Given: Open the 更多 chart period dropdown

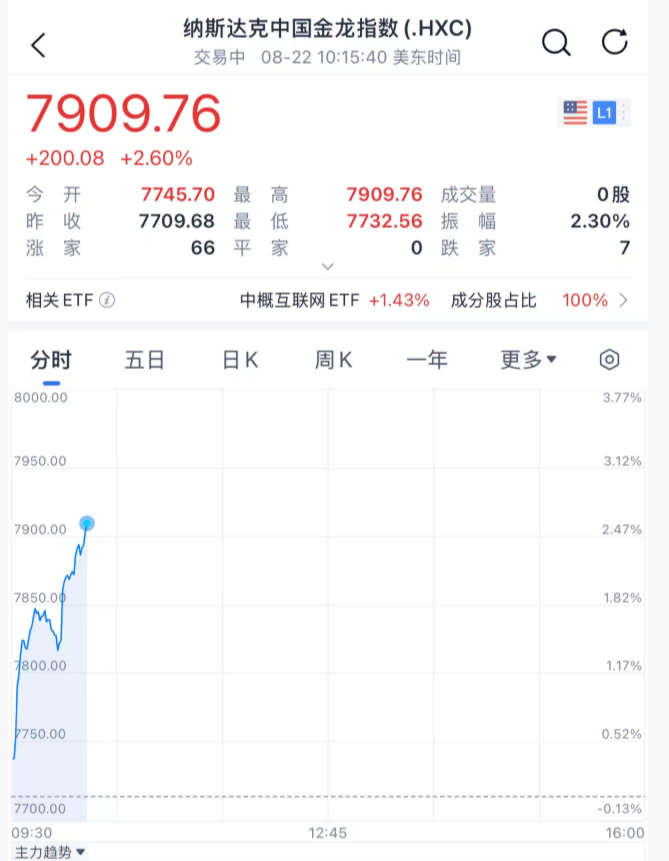Looking at the screenshot, I should pos(528,360).
